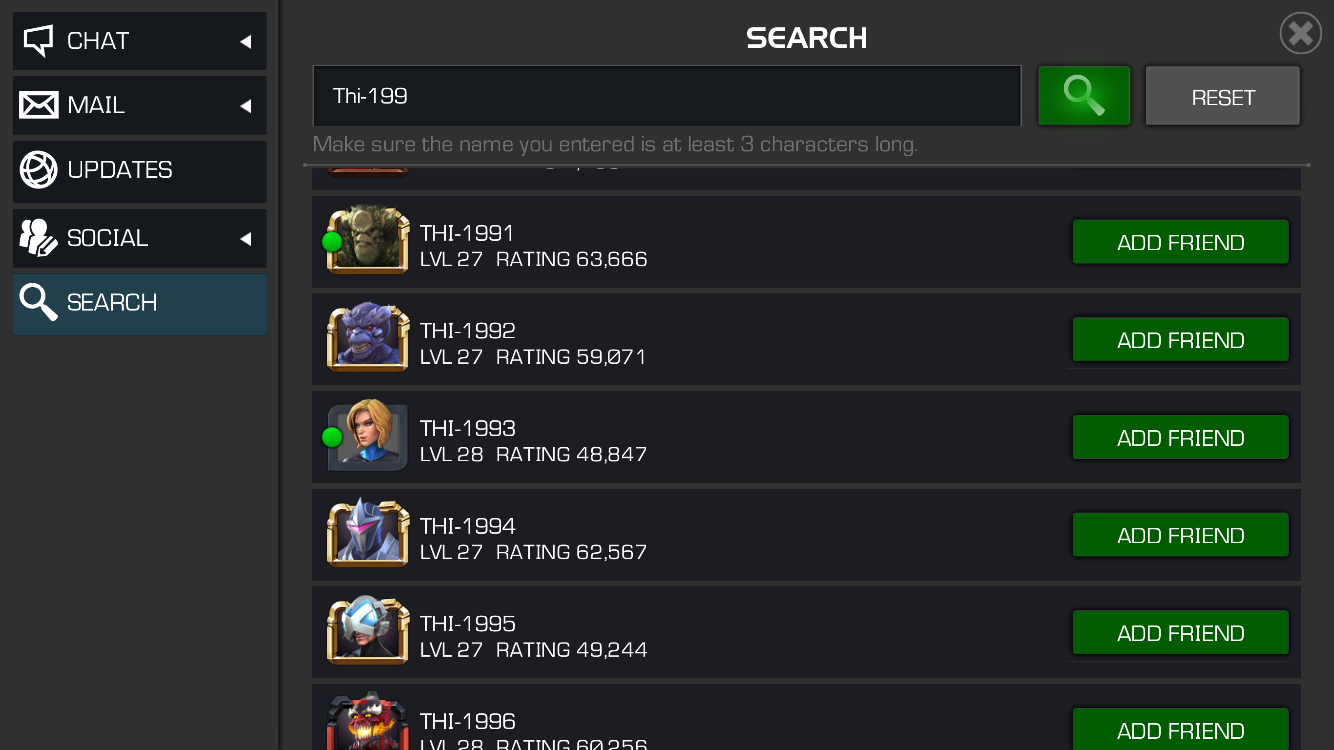Close the search panel
Image resolution: width=1334 pixels, height=750 pixels.
click(x=1300, y=34)
